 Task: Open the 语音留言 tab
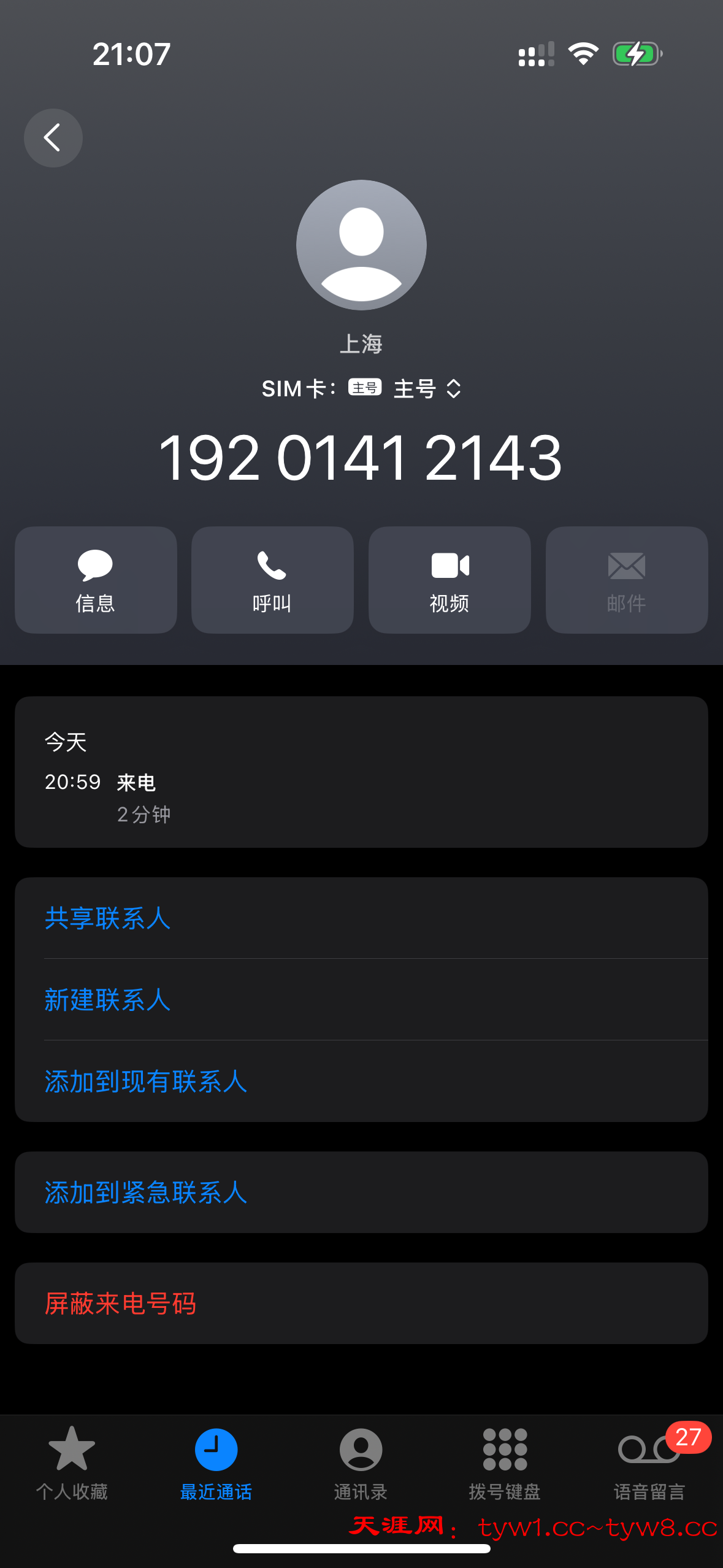[x=649, y=1463]
